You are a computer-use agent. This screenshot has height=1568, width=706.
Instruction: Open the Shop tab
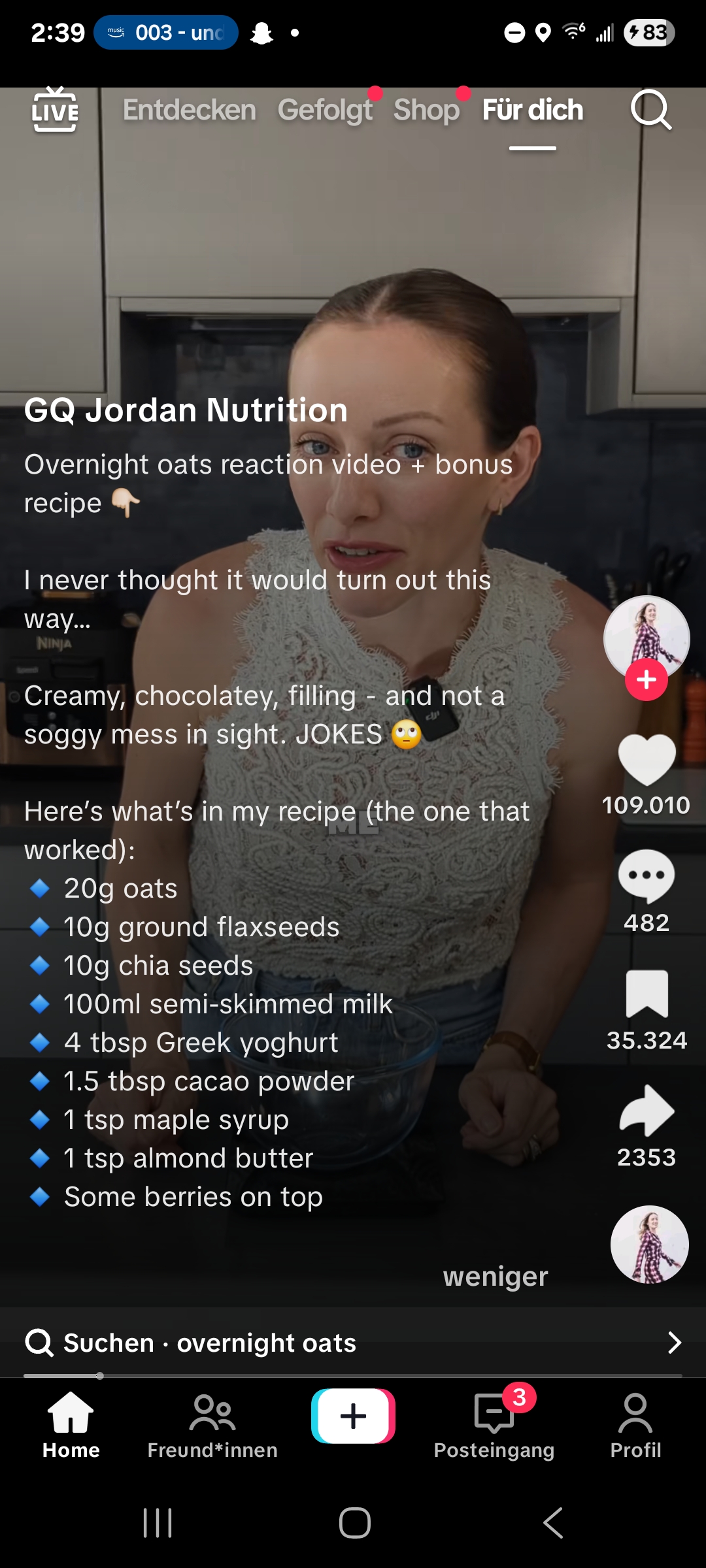tap(426, 110)
